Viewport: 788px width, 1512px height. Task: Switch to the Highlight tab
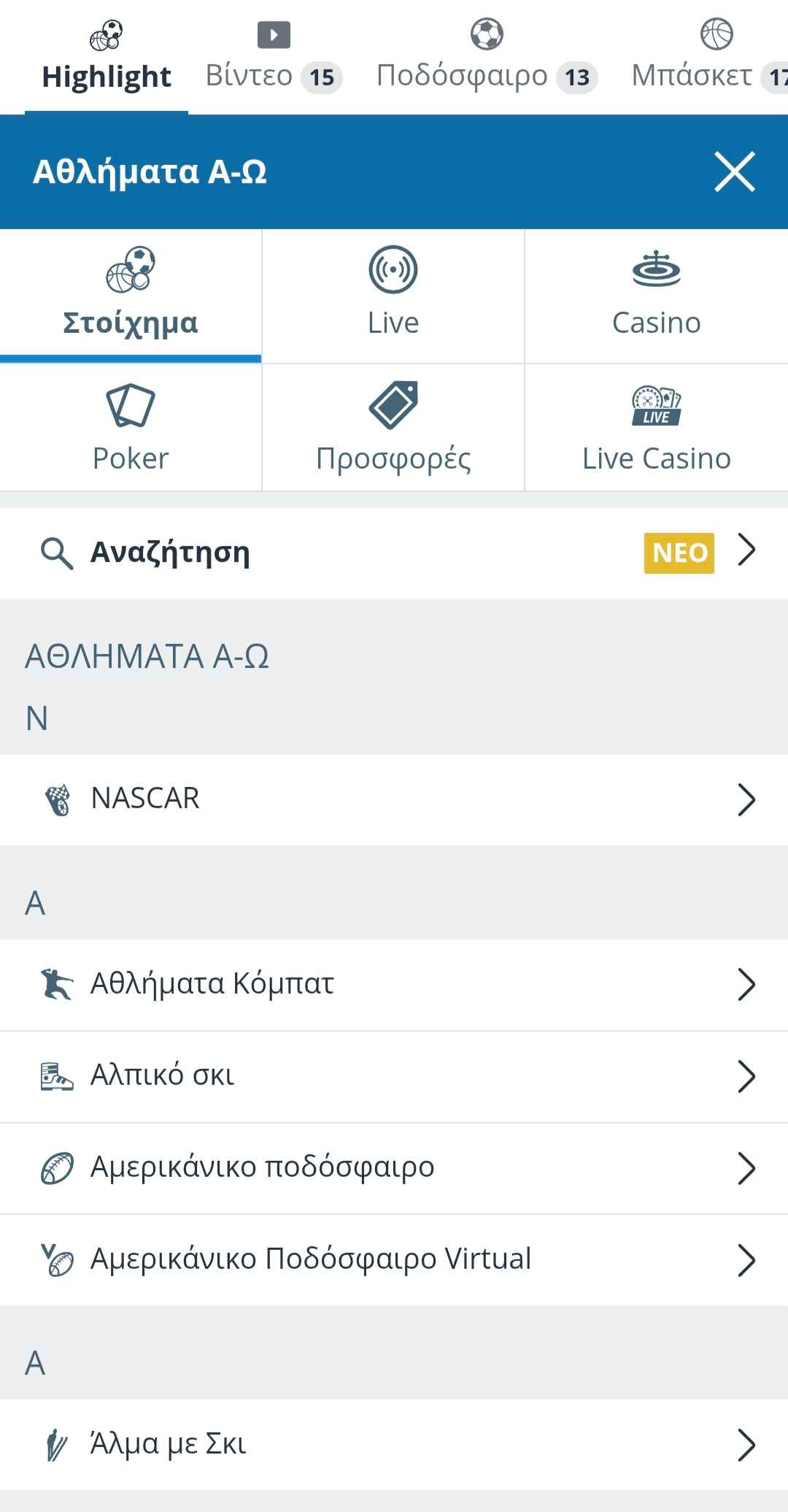(x=107, y=58)
